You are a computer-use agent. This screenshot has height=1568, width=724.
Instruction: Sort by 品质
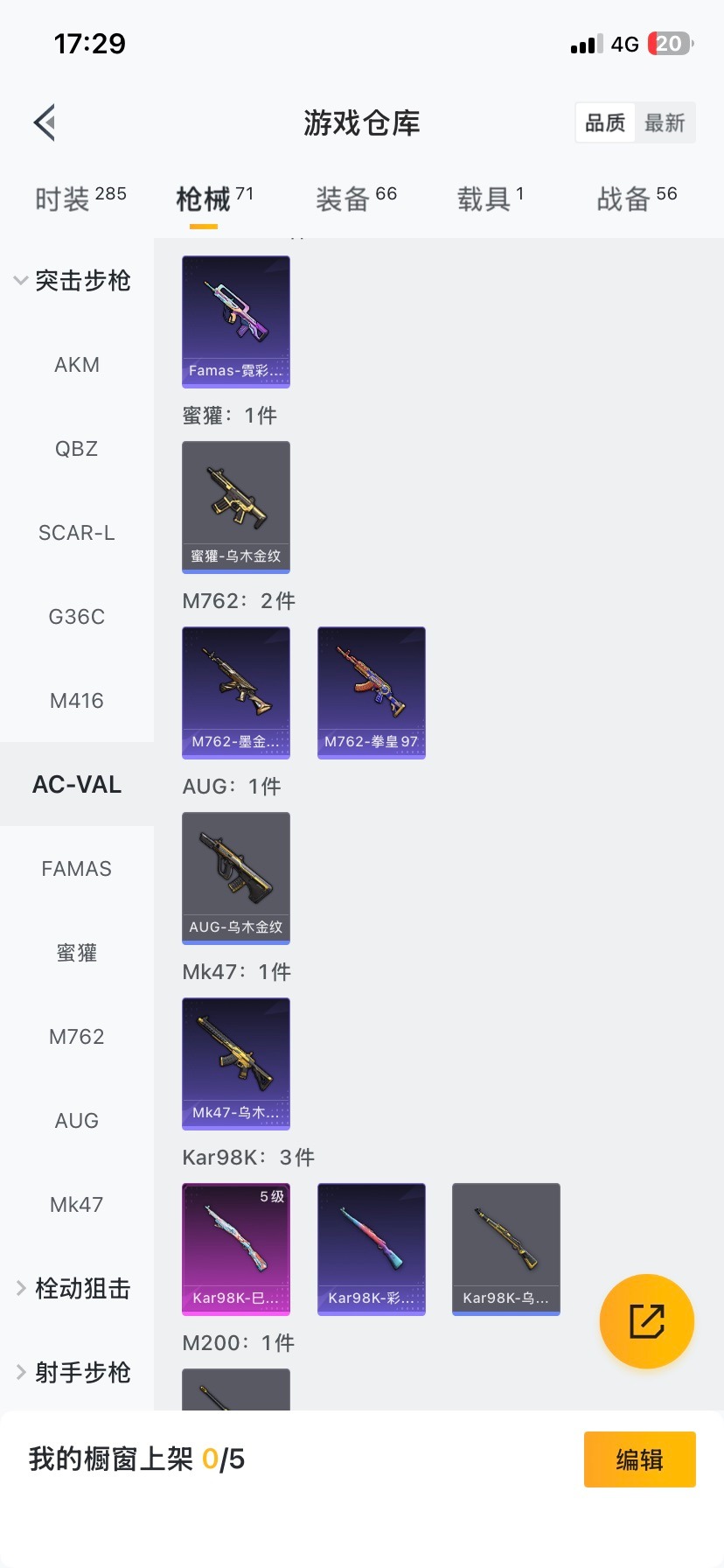coord(605,123)
